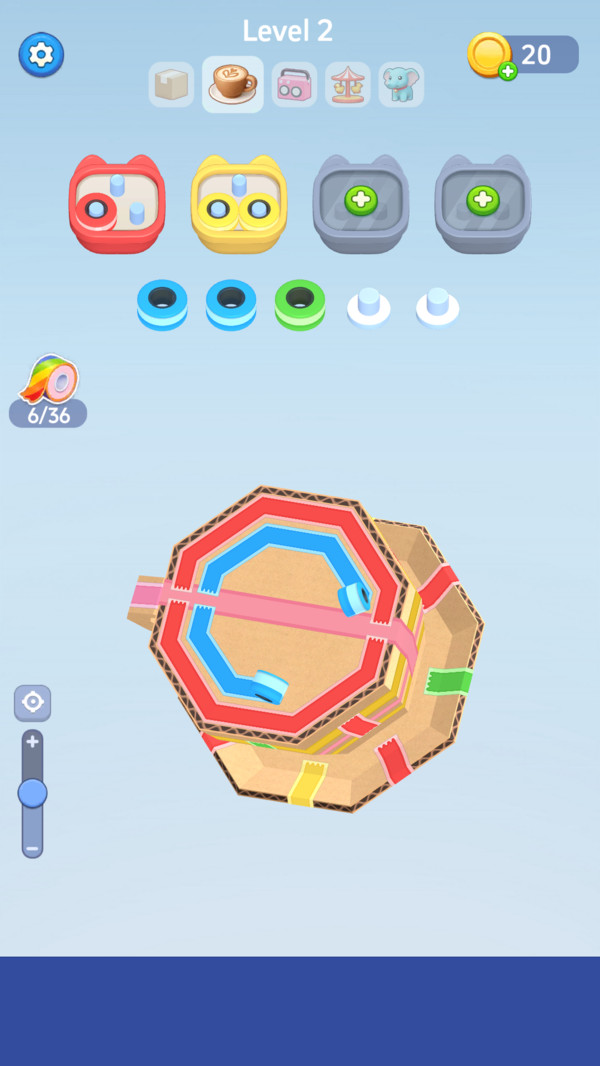Unlock the fourth gray cat box
Screen dimensions: 600x1066
483,201
